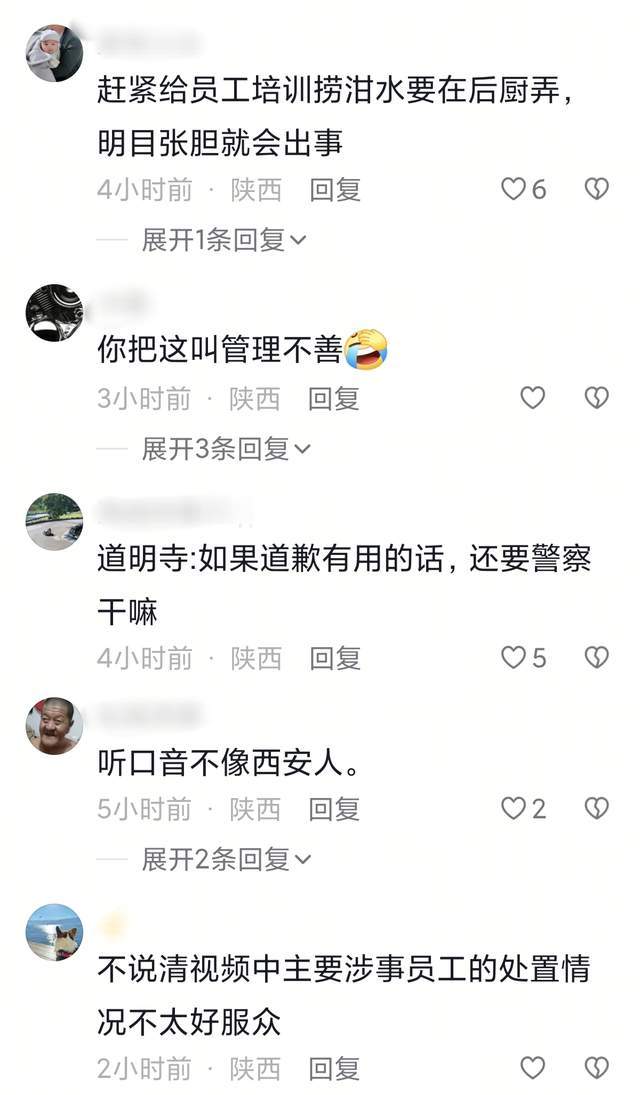Open the avatar of the 你把这叫管理不善 commenter

click(54, 313)
